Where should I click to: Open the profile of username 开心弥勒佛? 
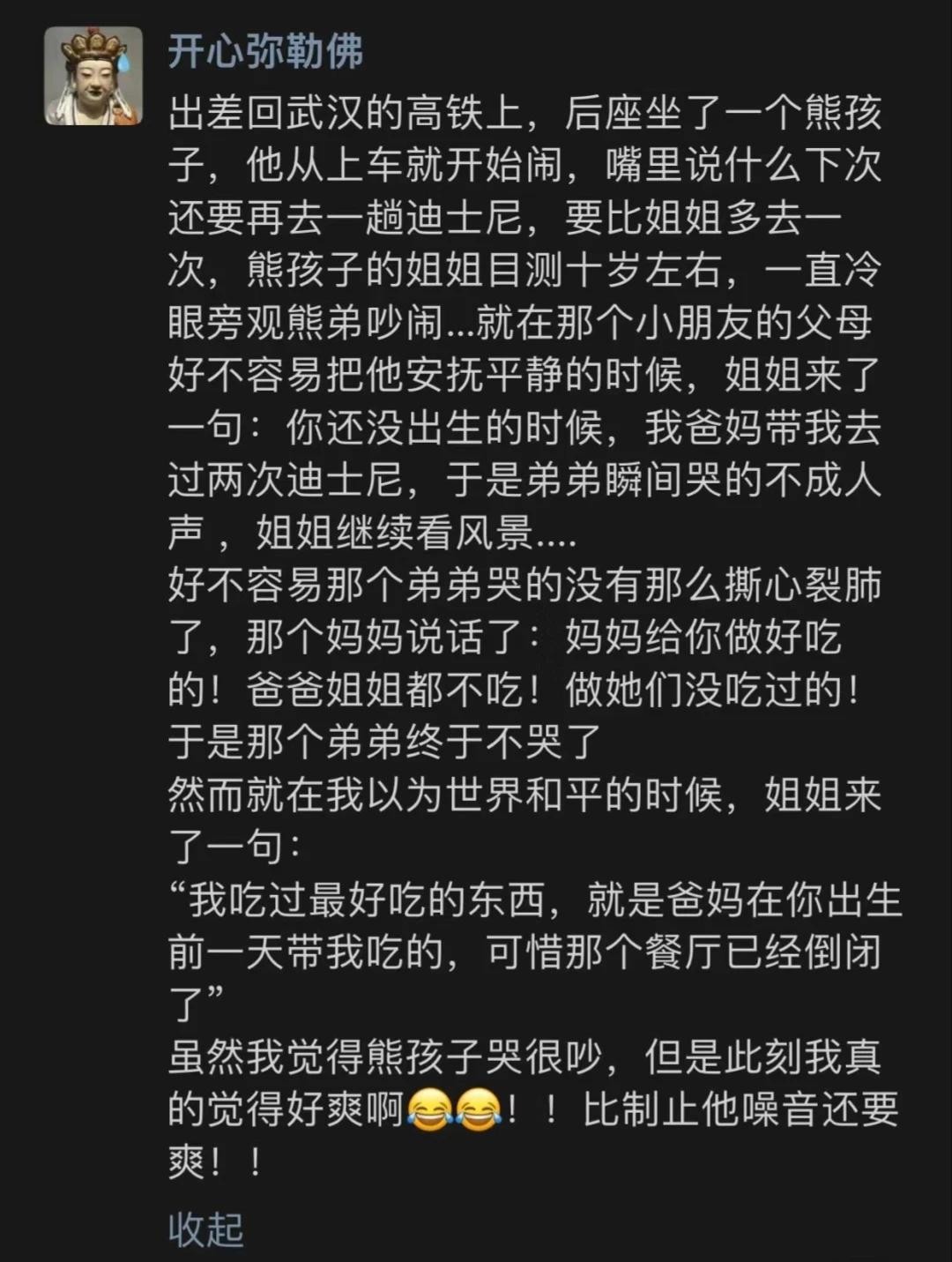pos(265,51)
